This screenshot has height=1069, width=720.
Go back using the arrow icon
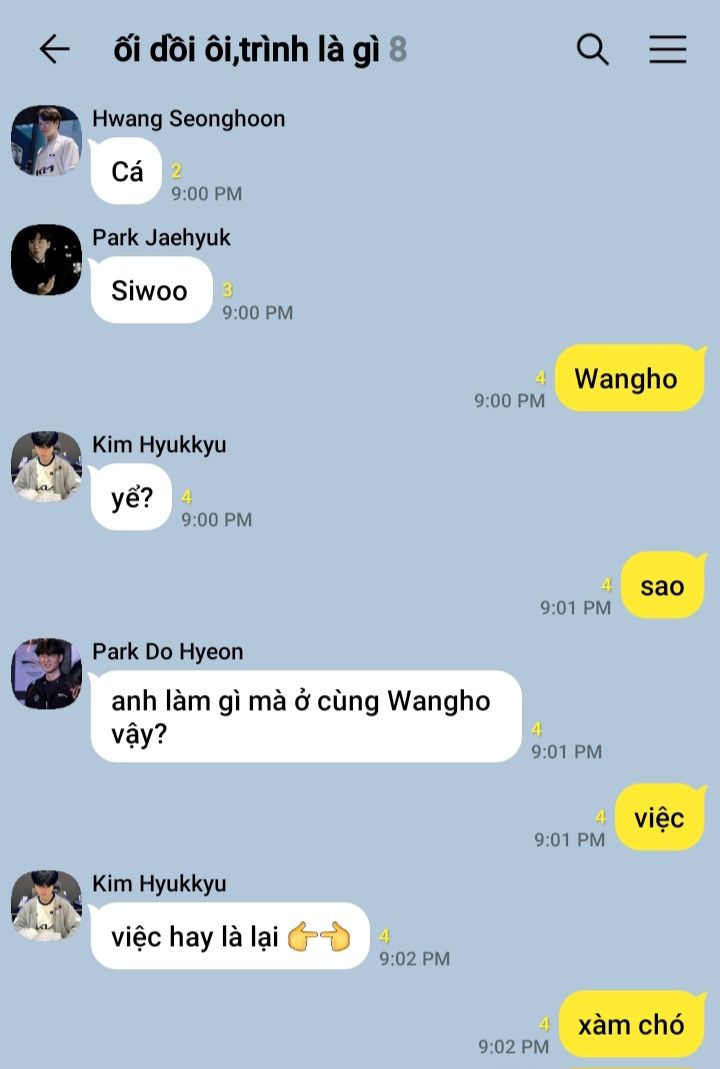[x=55, y=50]
